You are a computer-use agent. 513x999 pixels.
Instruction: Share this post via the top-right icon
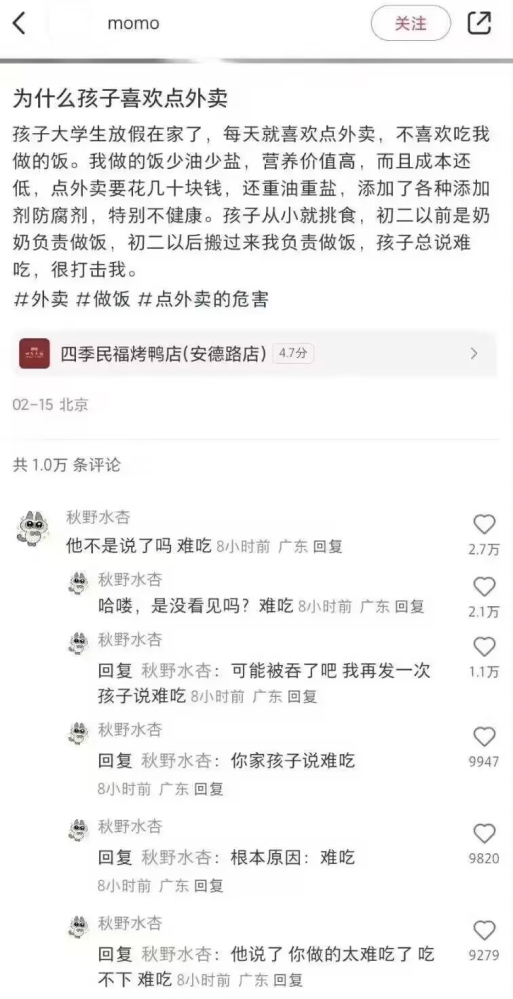[479, 24]
